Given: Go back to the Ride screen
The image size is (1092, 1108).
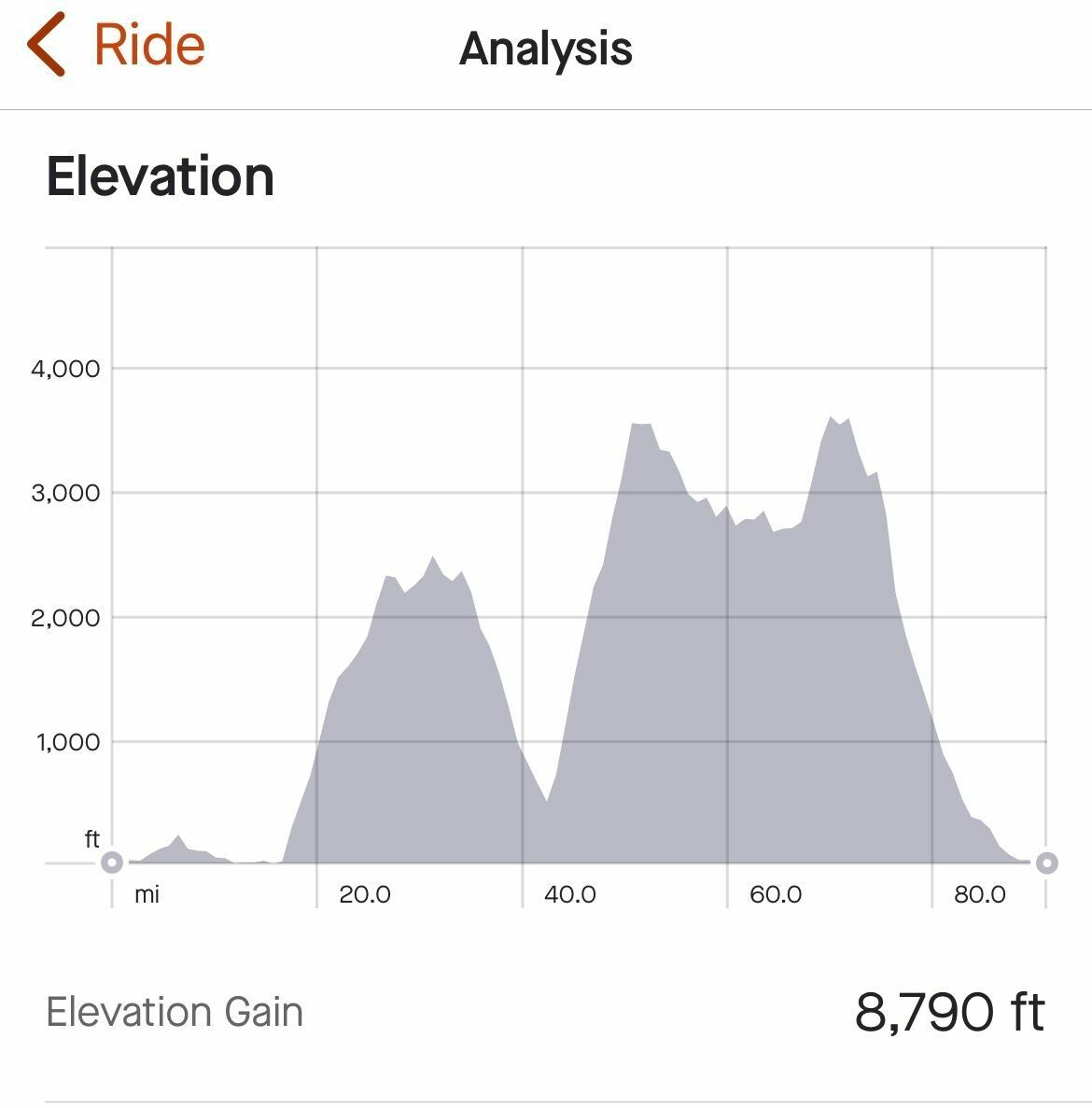Looking at the screenshot, I should point(116,45).
